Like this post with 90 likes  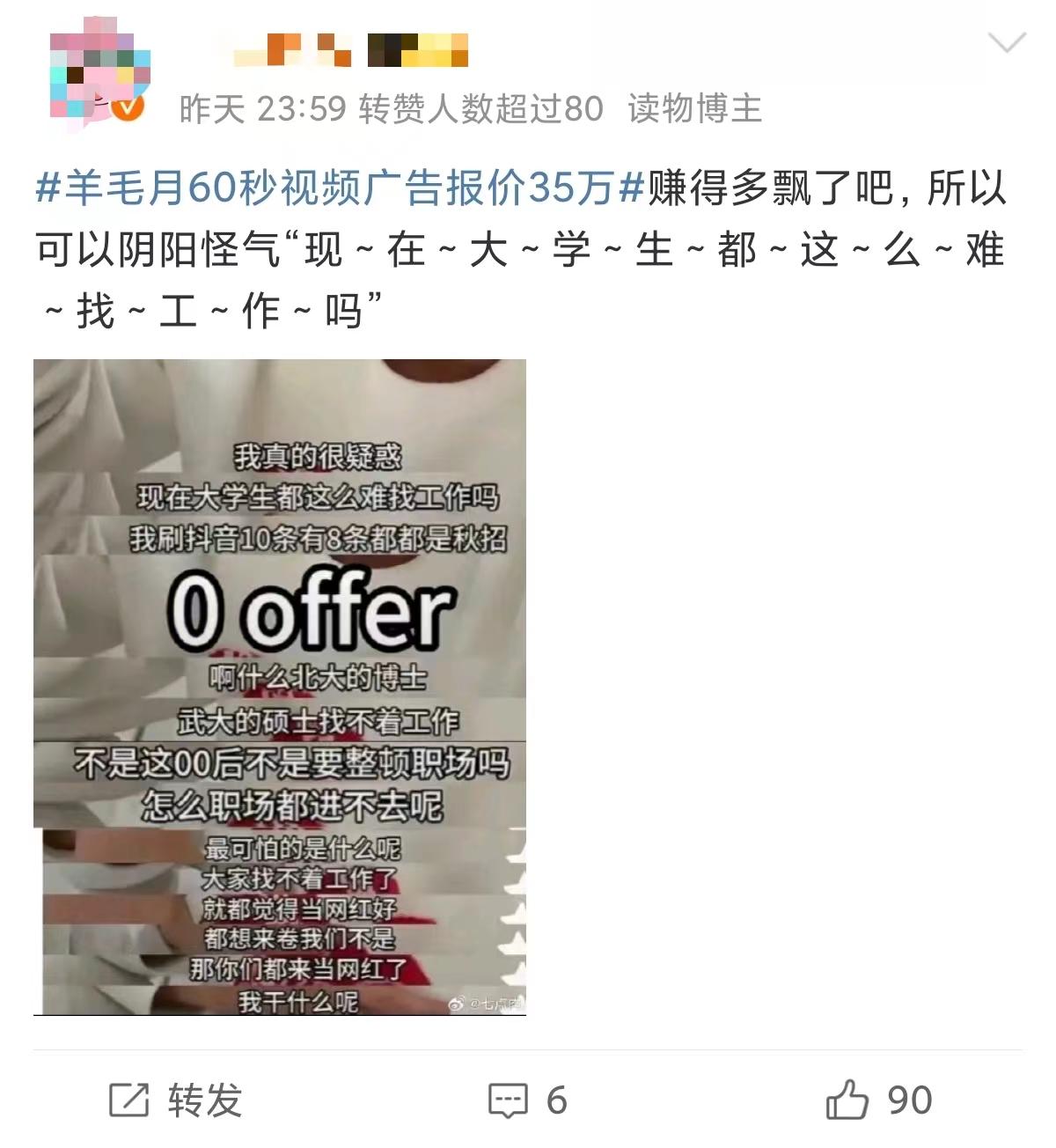click(878, 1100)
